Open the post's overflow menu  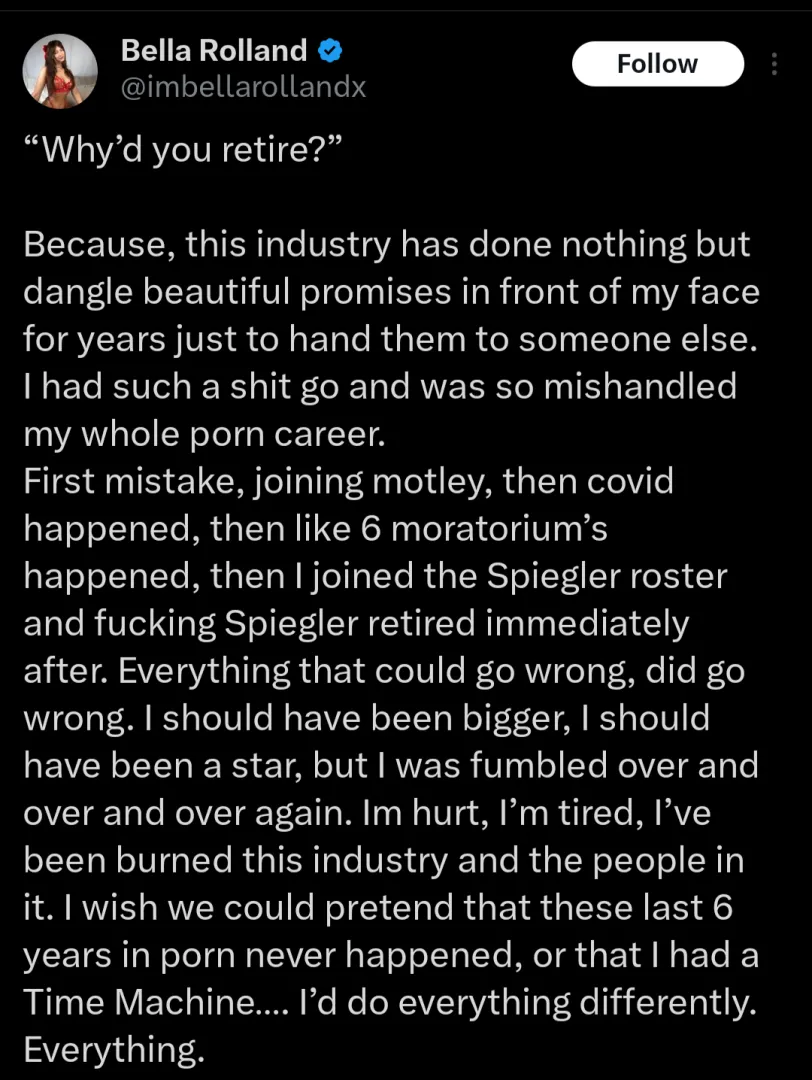click(x=772, y=64)
